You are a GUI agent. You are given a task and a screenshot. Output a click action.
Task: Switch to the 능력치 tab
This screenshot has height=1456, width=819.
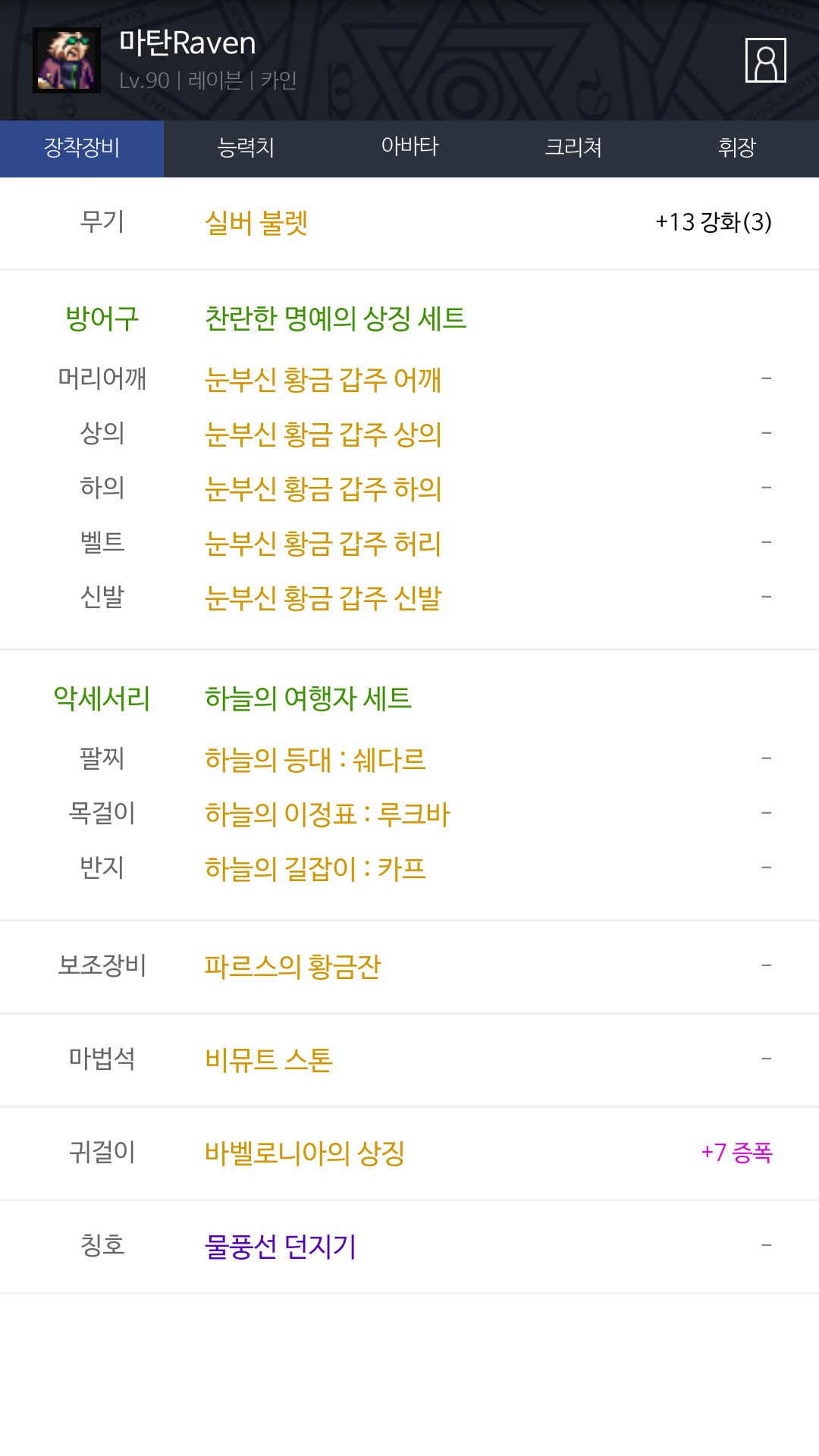tap(246, 148)
